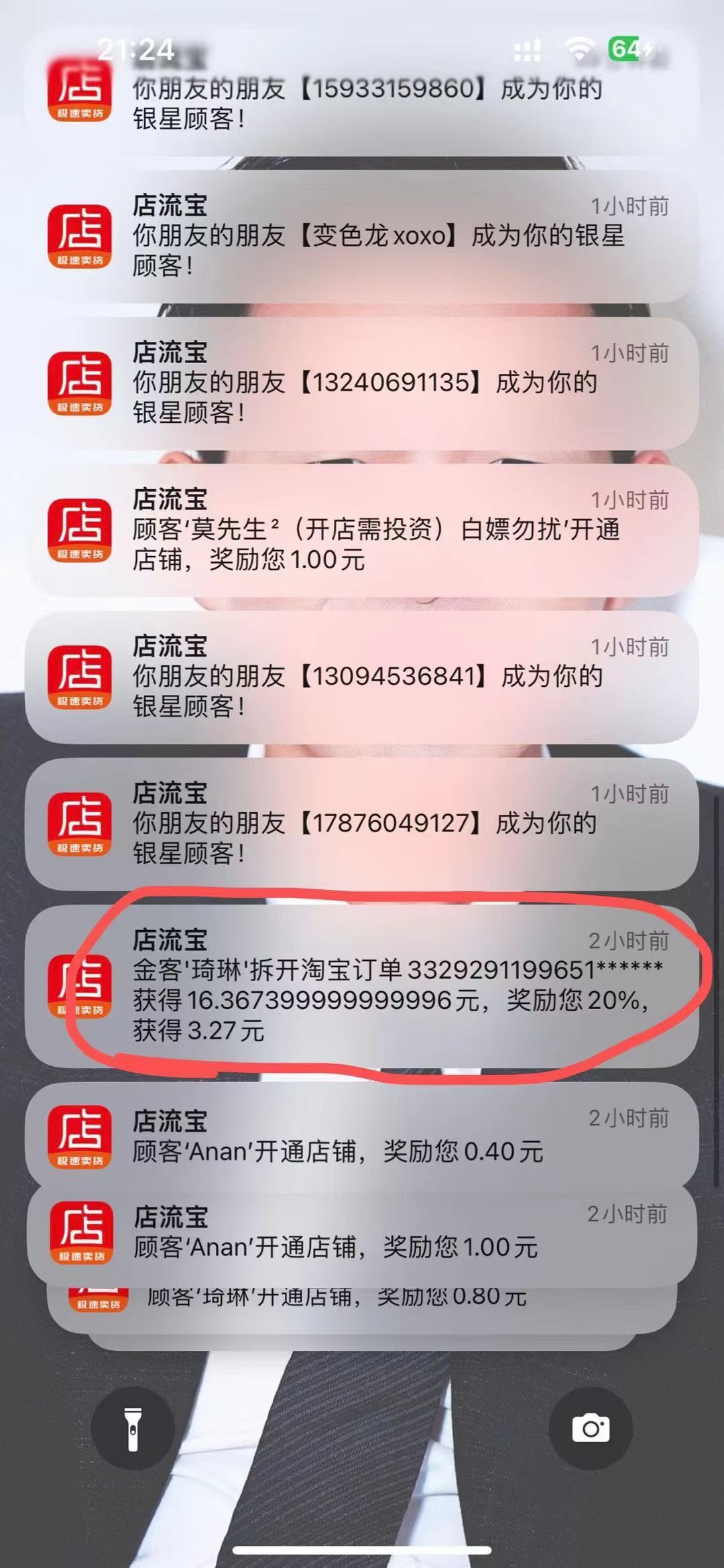The height and width of the screenshot is (1568, 724).
Task: Open notification mentioning 17876049127
Action: (362, 824)
